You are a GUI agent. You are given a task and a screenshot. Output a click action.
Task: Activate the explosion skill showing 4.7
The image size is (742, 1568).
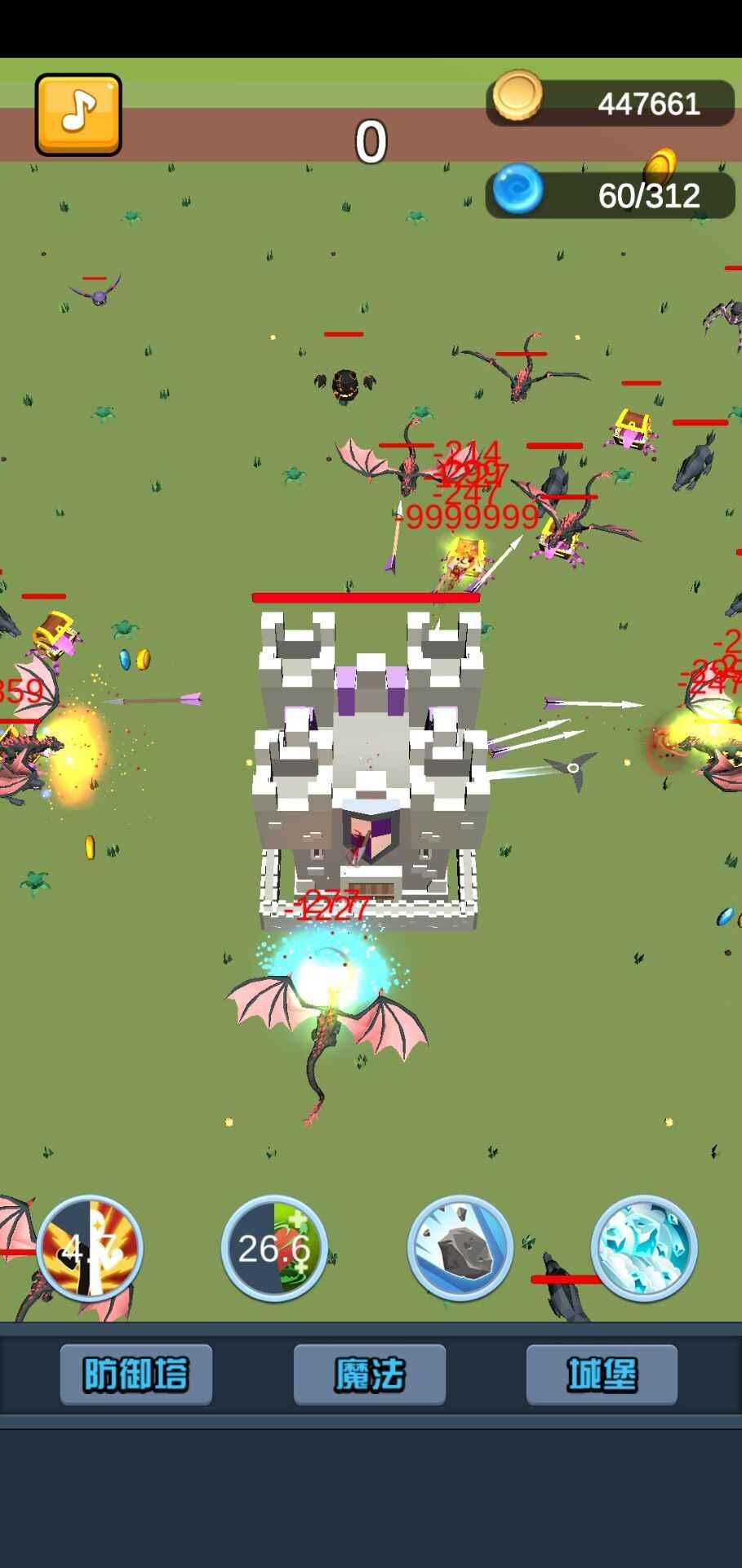pos(90,1248)
